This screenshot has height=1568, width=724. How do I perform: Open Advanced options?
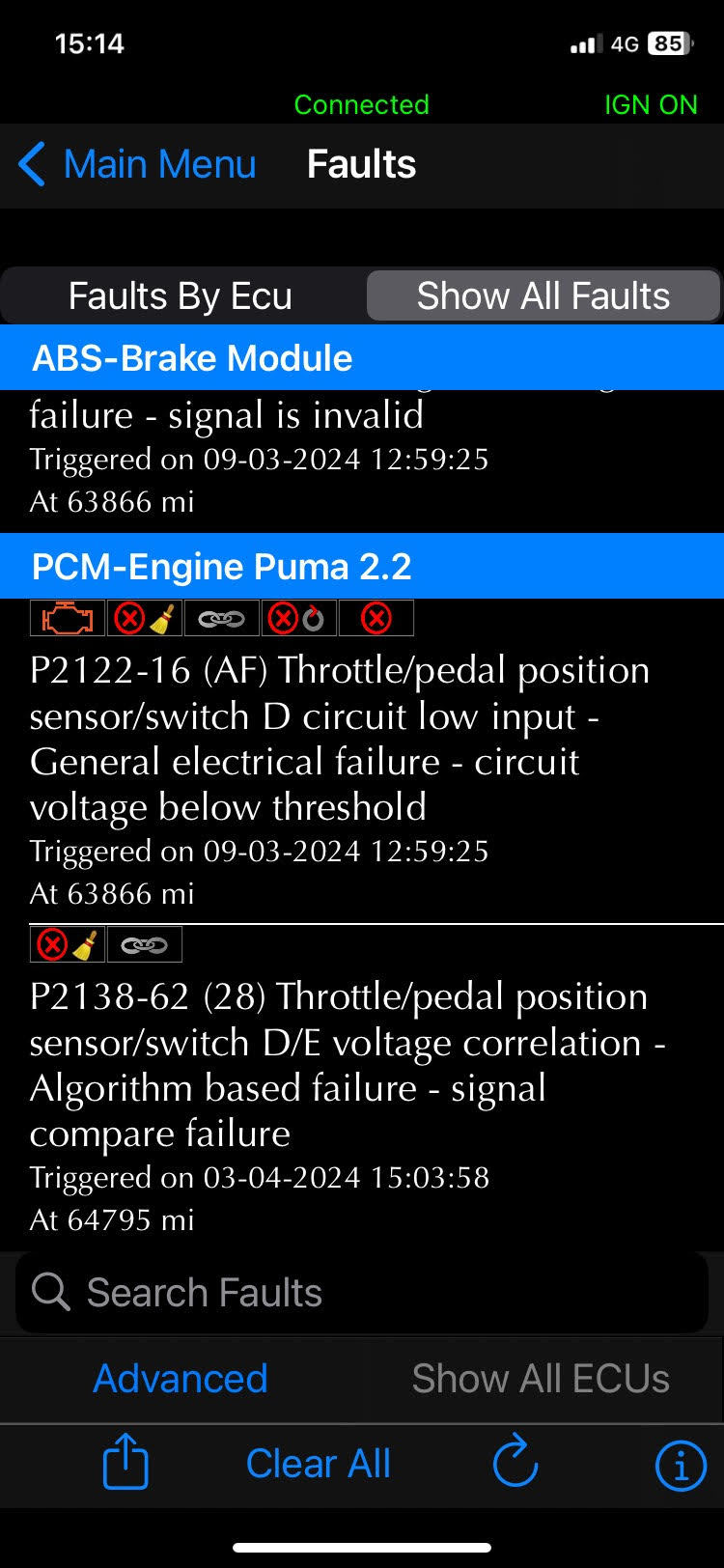(x=181, y=1379)
